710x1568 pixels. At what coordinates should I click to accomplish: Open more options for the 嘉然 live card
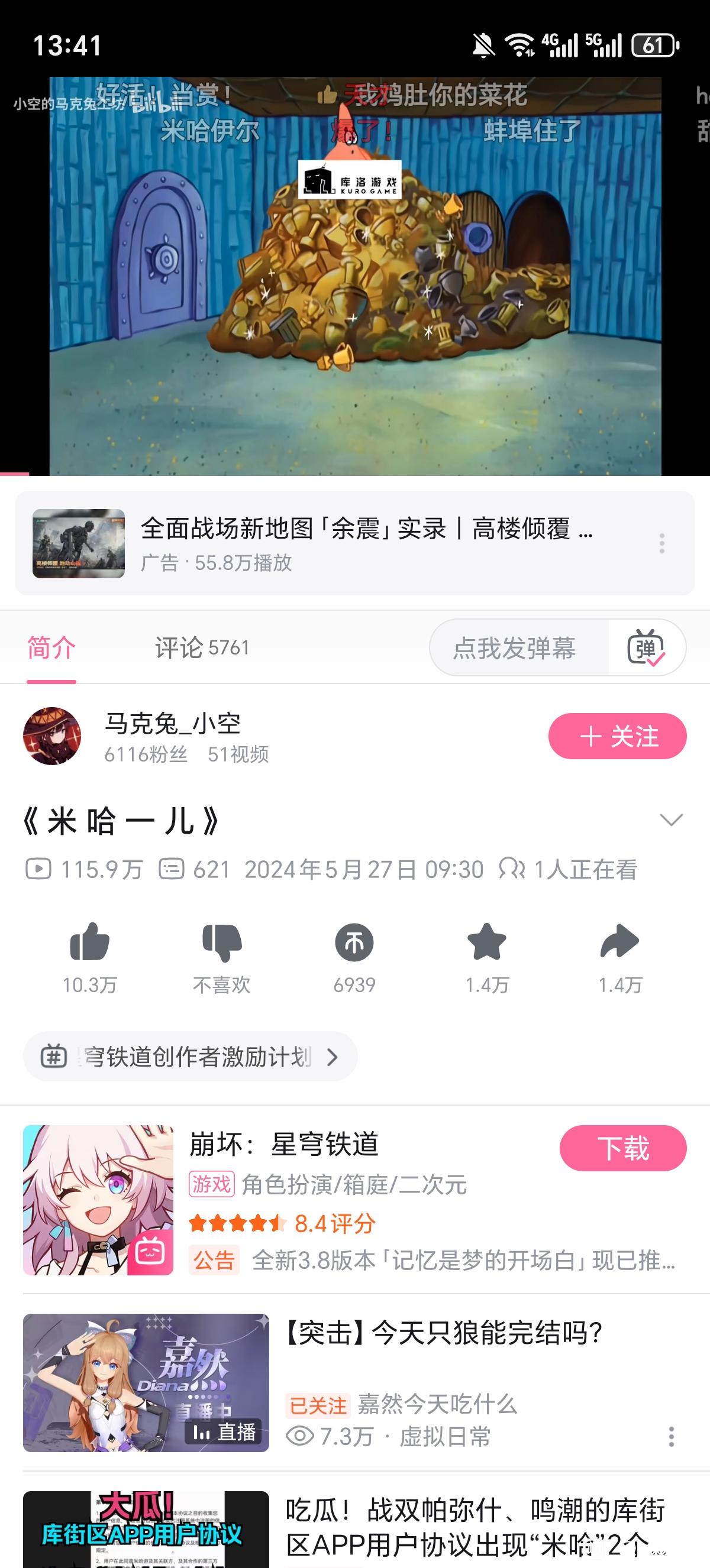click(671, 1437)
